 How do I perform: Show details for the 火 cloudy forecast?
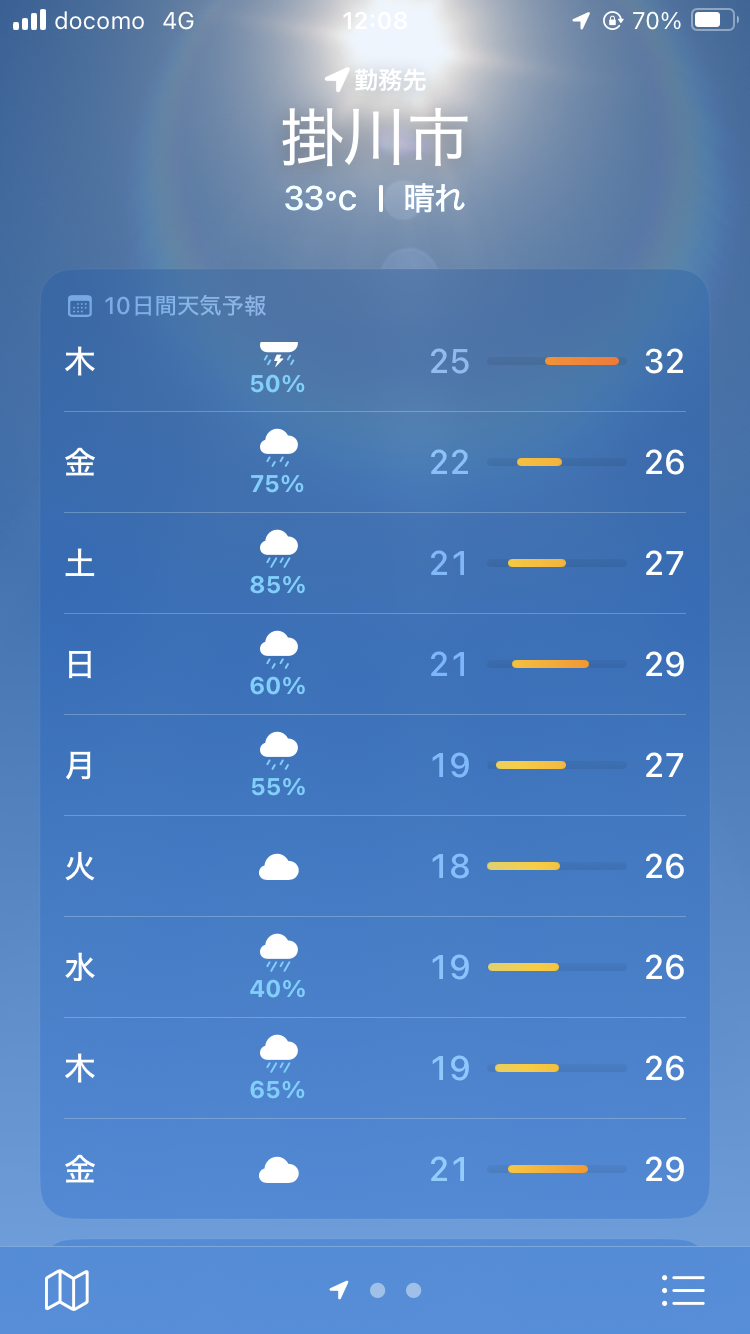[375, 866]
